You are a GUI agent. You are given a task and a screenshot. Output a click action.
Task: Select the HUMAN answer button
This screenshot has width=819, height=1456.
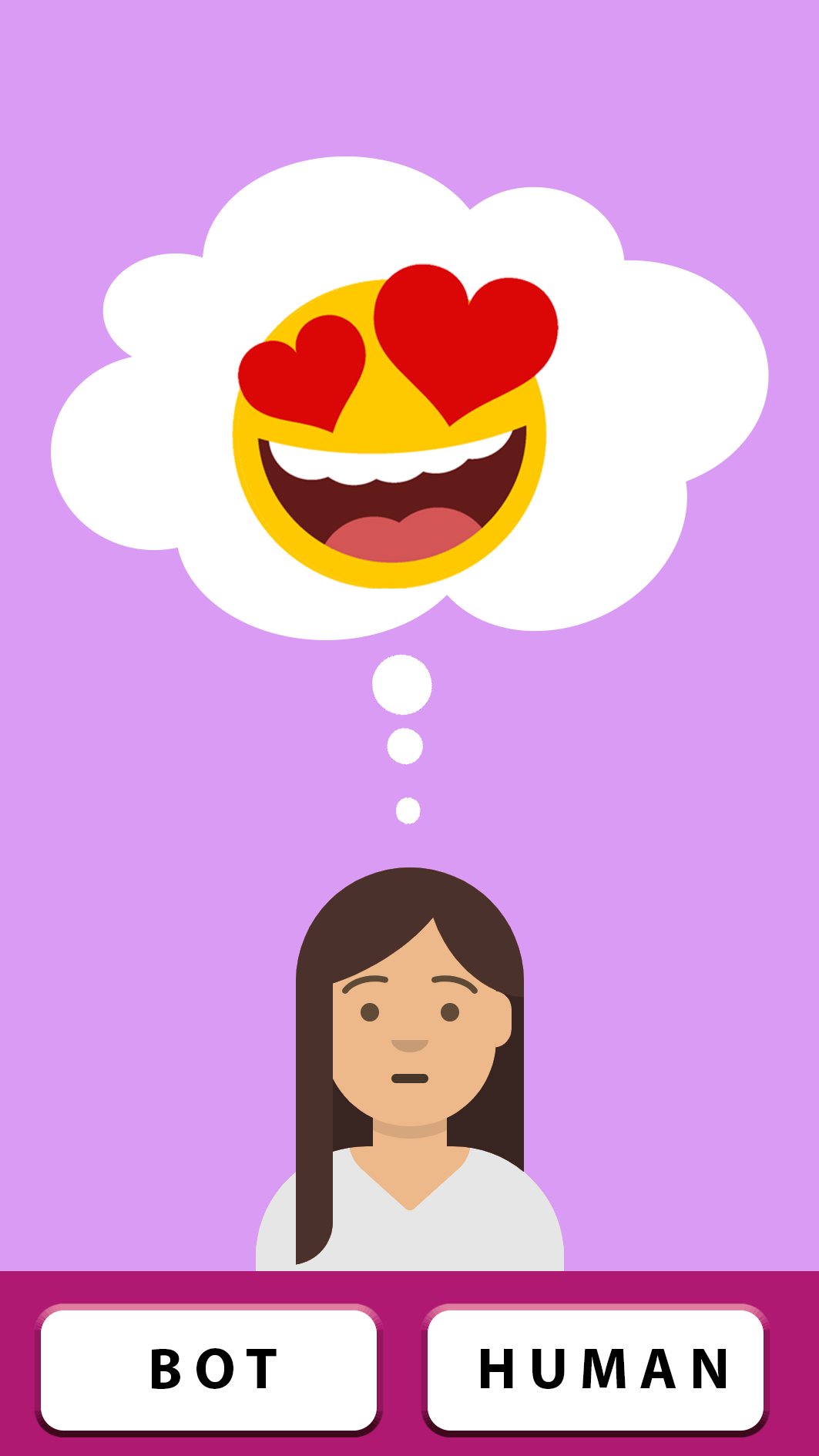(596, 1370)
